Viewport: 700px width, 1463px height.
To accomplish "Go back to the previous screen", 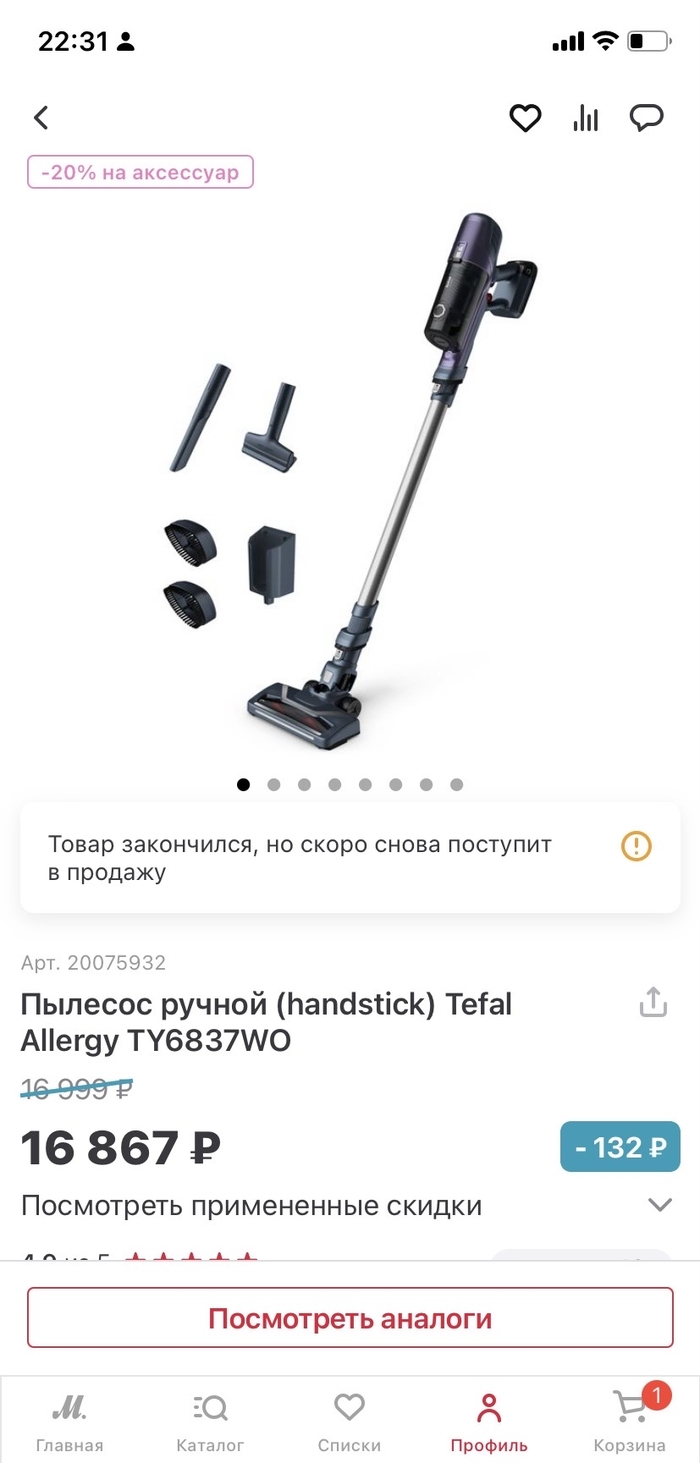I will [x=41, y=118].
